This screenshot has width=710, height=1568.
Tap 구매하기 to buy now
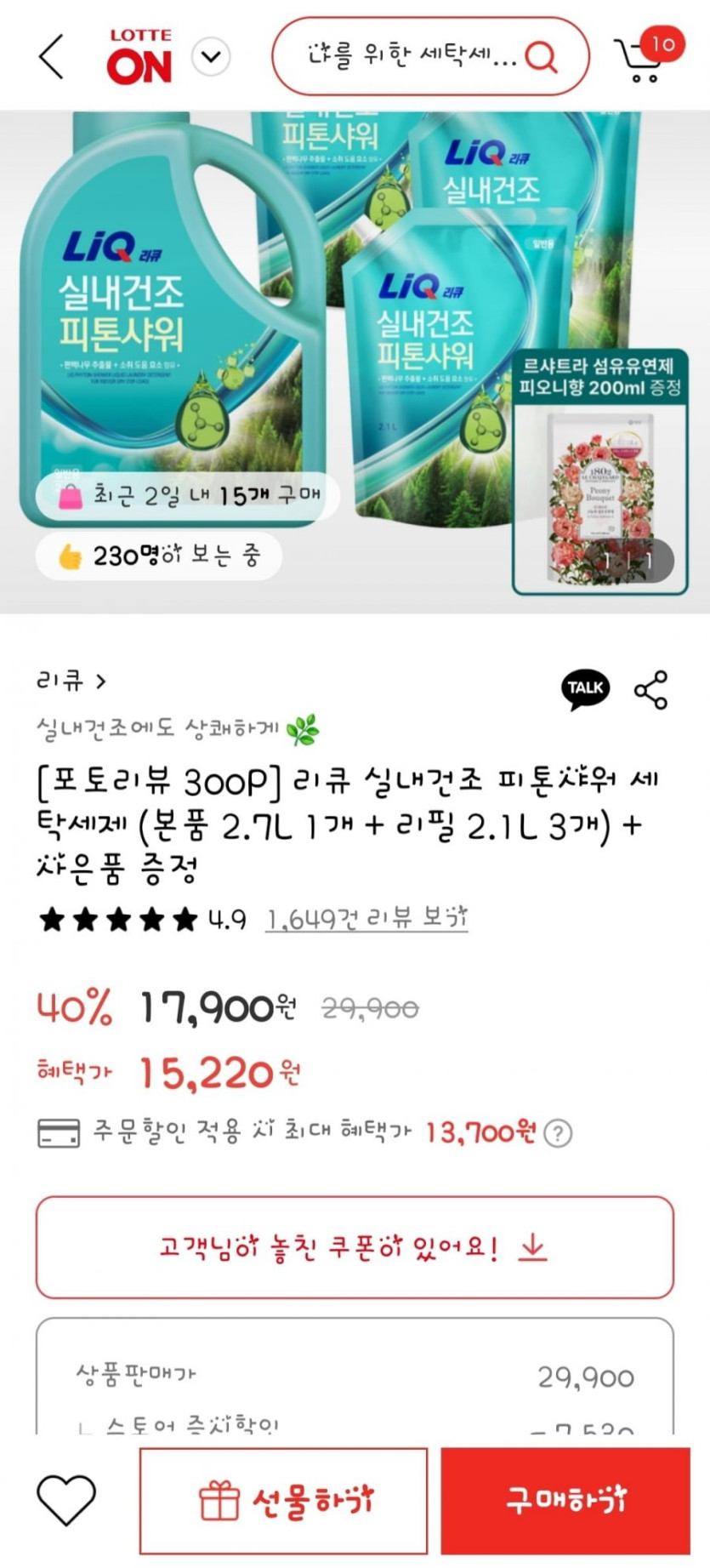tap(565, 1501)
